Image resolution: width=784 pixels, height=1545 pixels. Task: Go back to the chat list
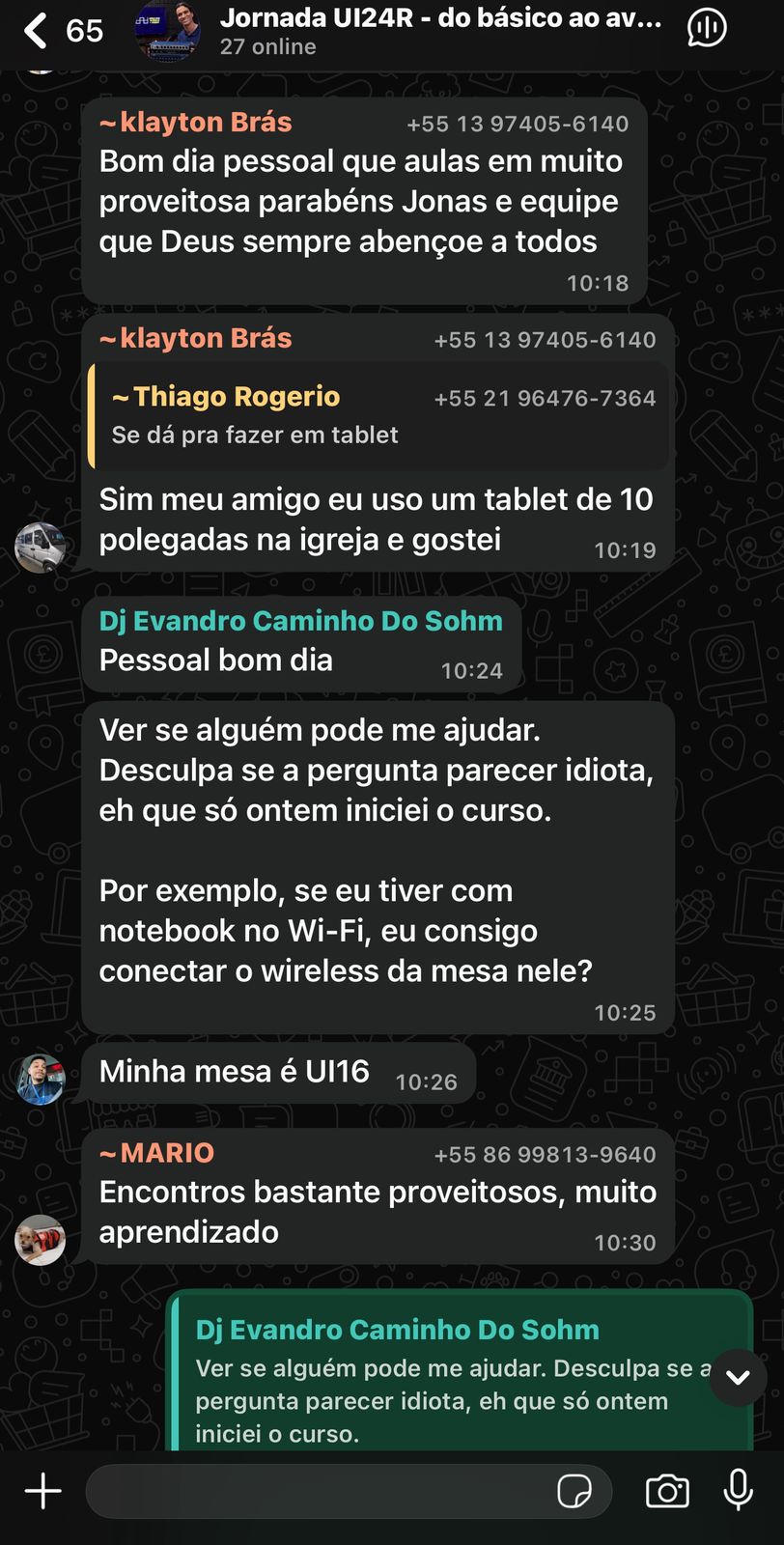37,31
